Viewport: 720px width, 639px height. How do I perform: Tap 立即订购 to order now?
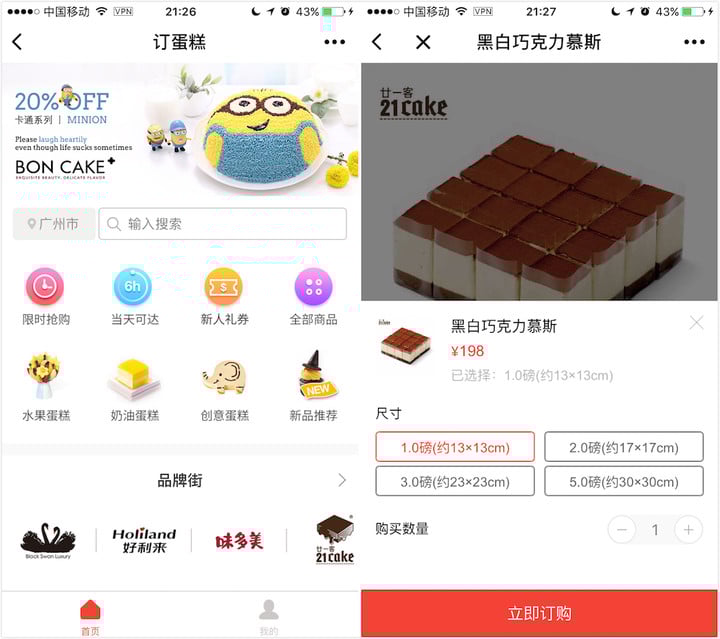[539, 613]
